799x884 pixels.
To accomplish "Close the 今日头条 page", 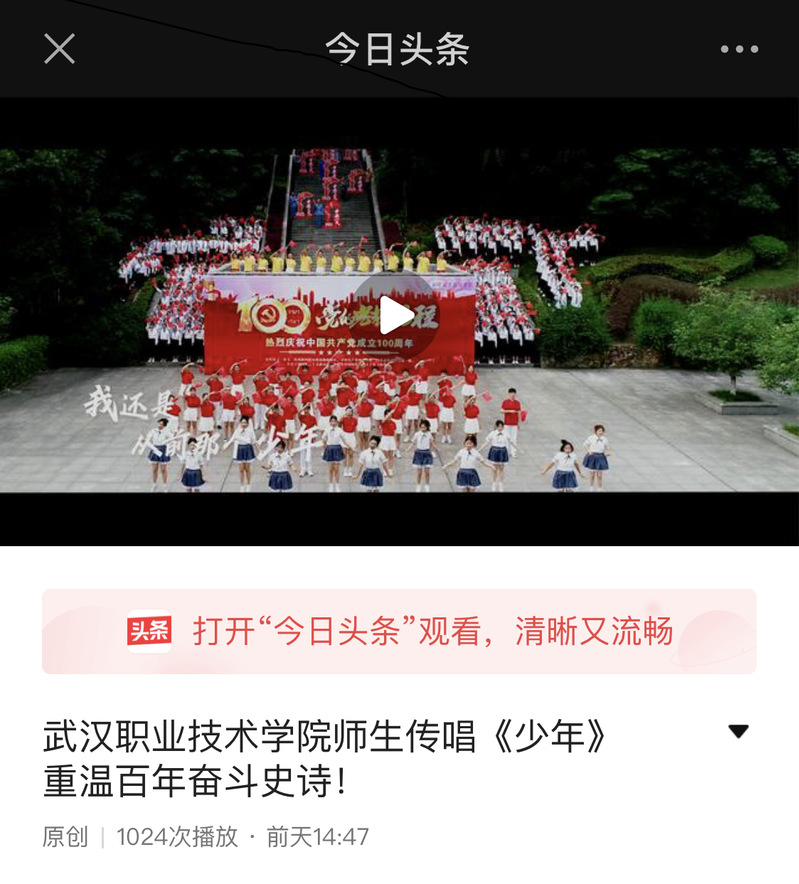I will pos(59,48).
